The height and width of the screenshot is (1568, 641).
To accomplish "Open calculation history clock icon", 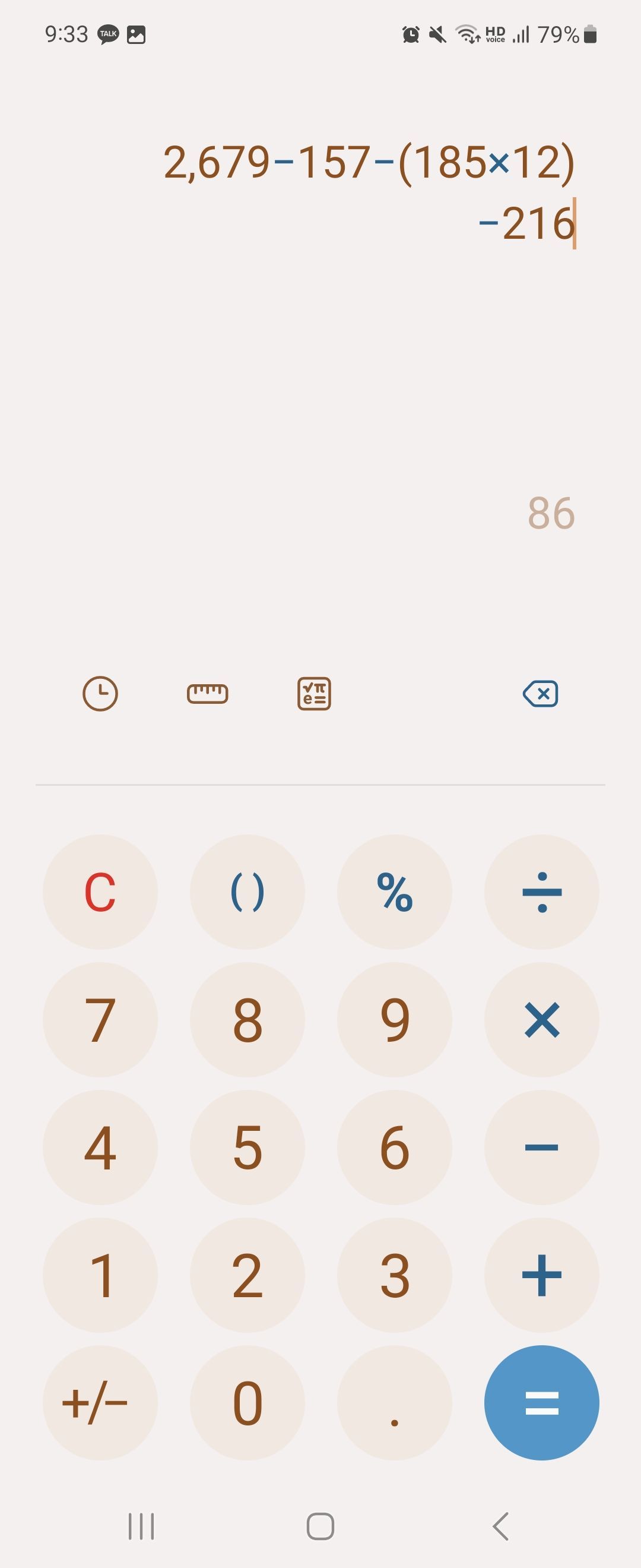I will [100, 693].
